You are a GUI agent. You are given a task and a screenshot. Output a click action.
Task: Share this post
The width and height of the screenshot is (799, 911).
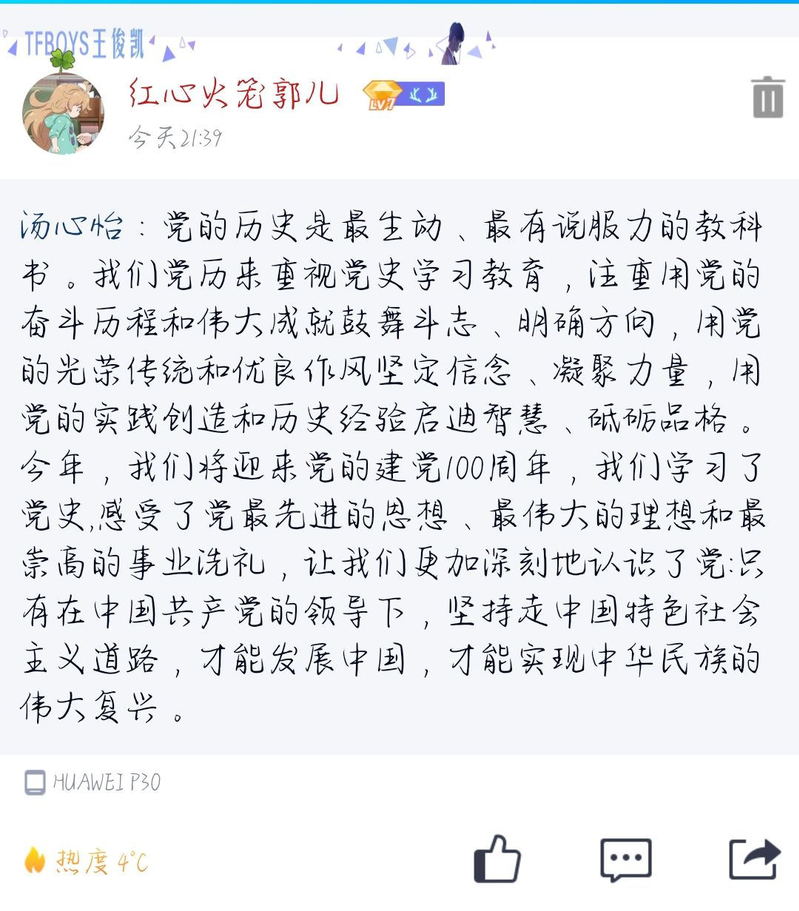(x=754, y=859)
